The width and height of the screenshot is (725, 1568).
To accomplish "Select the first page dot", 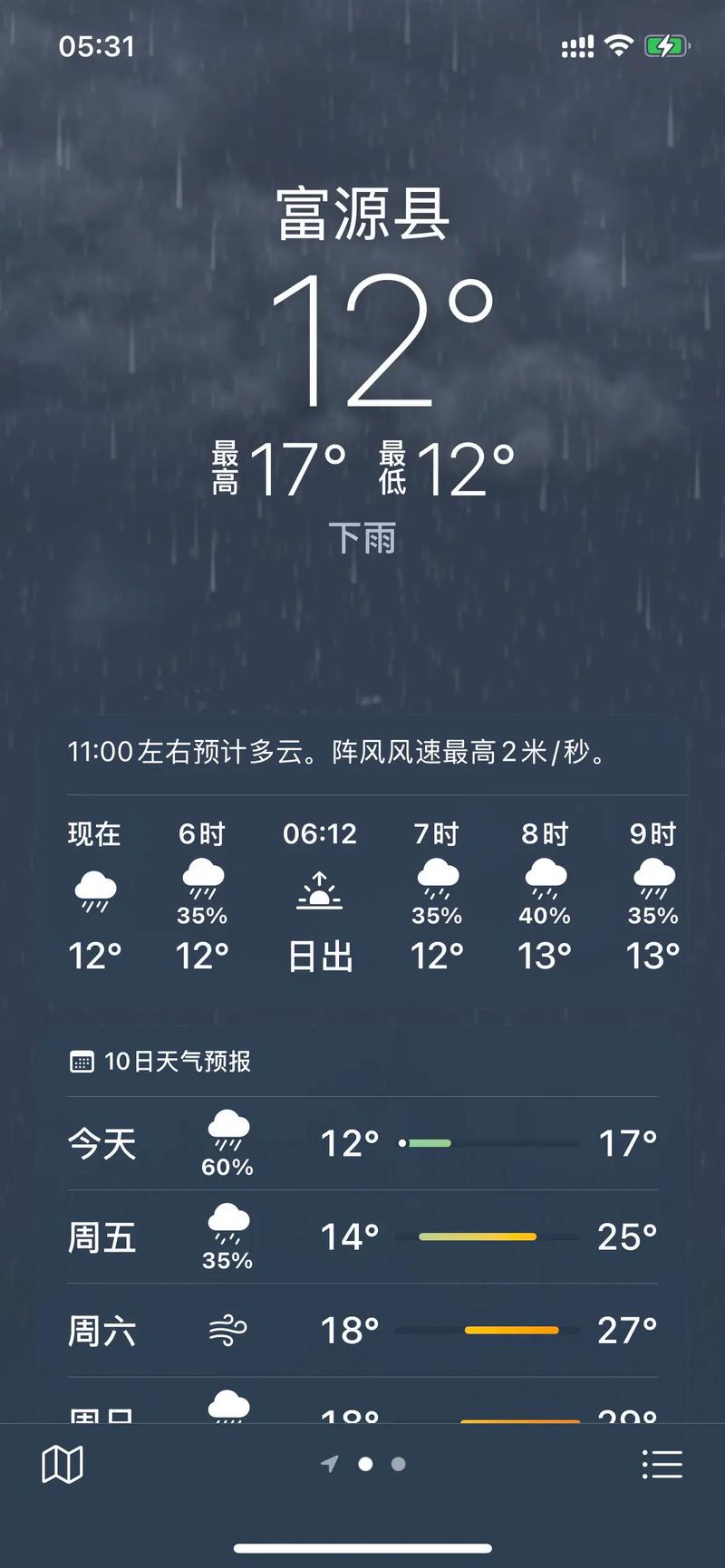I will pyautogui.click(x=366, y=1464).
